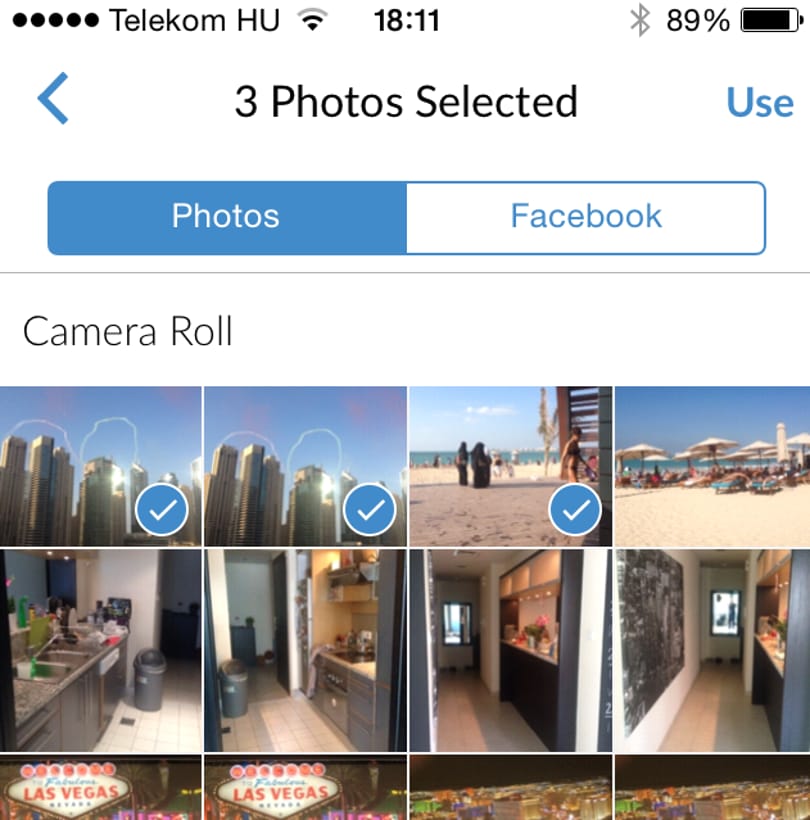This screenshot has height=820, width=810.
Task: Go back using the left arrow
Action: 52,99
